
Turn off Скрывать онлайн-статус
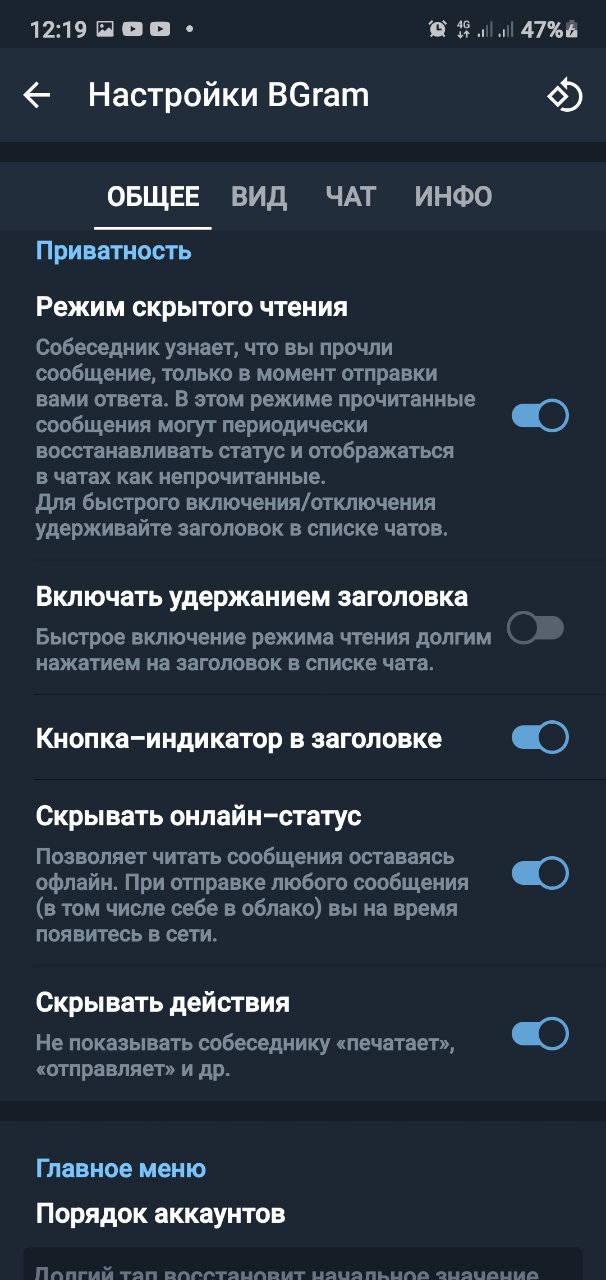540,873
